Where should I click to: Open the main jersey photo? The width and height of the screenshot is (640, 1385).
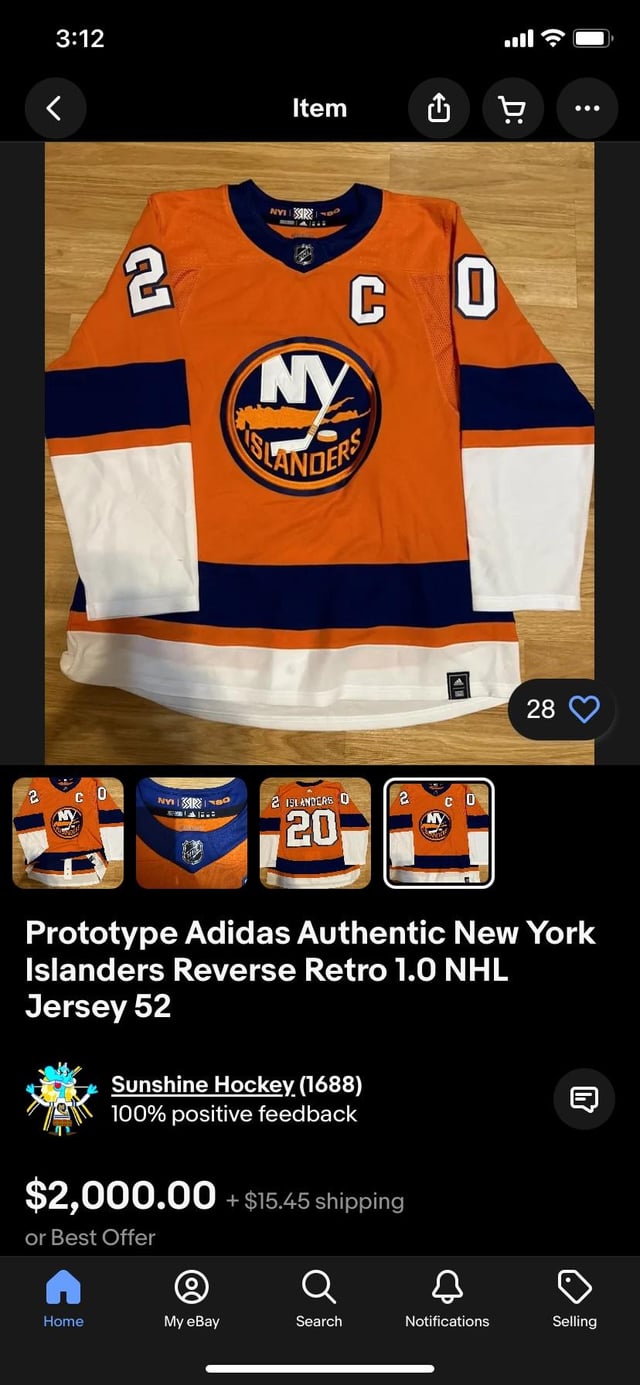coord(319,453)
